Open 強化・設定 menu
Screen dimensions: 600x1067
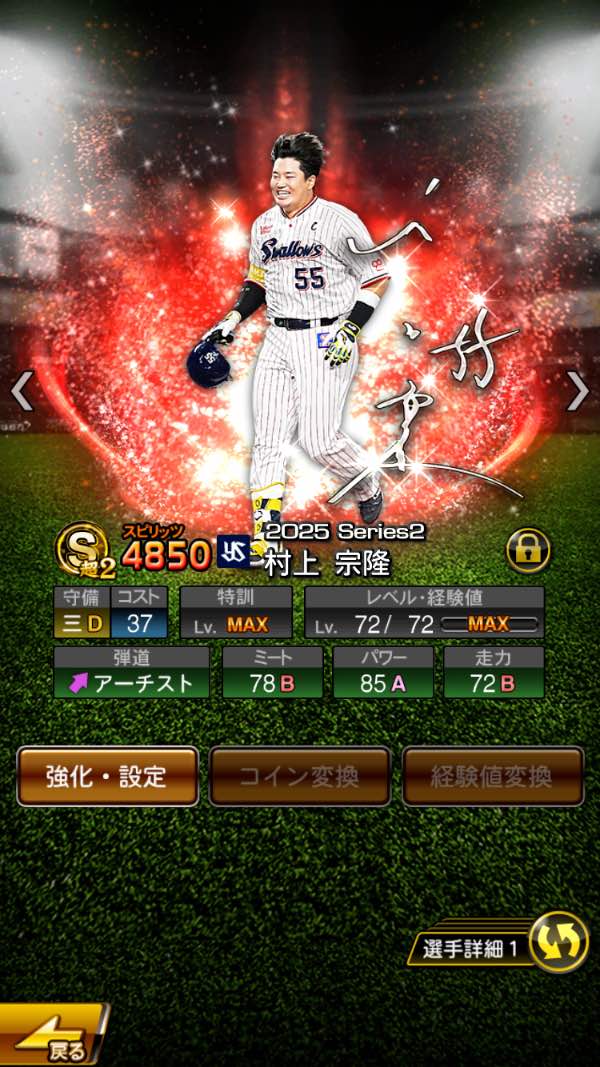107,776
